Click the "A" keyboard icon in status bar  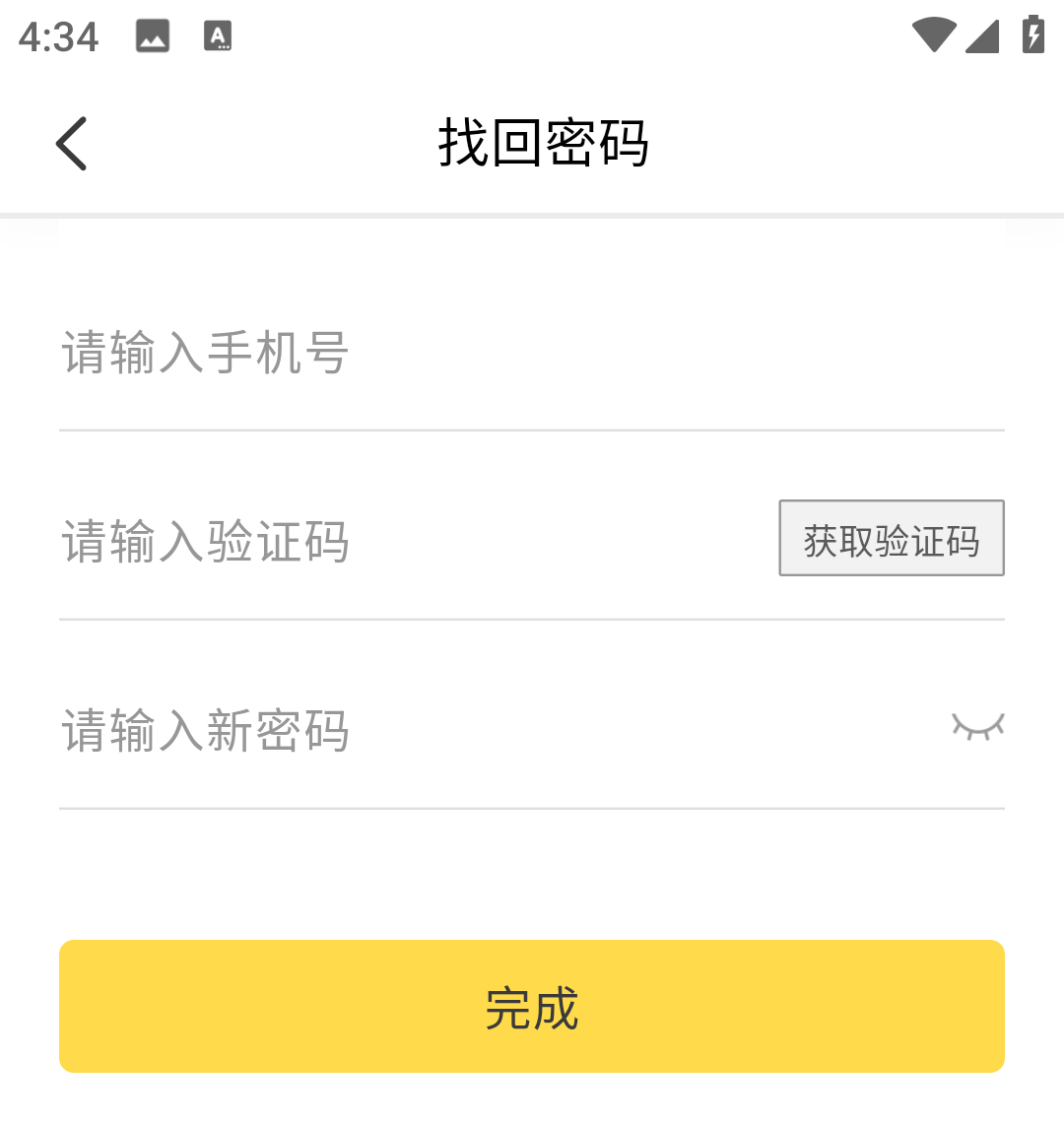(218, 35)
